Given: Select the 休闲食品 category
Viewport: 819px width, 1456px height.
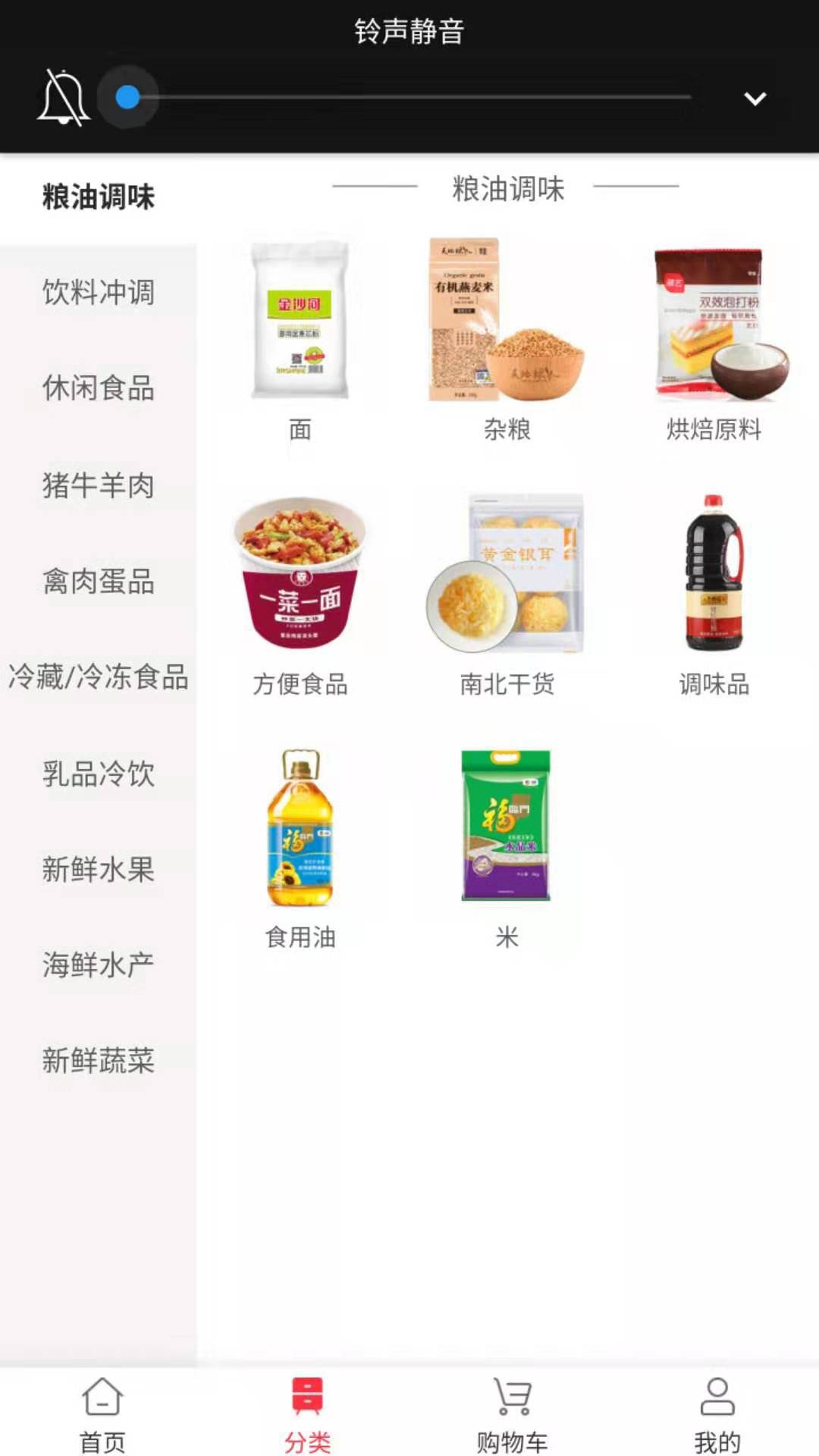Looking at the screenshot, I should (x=99, y=388).
